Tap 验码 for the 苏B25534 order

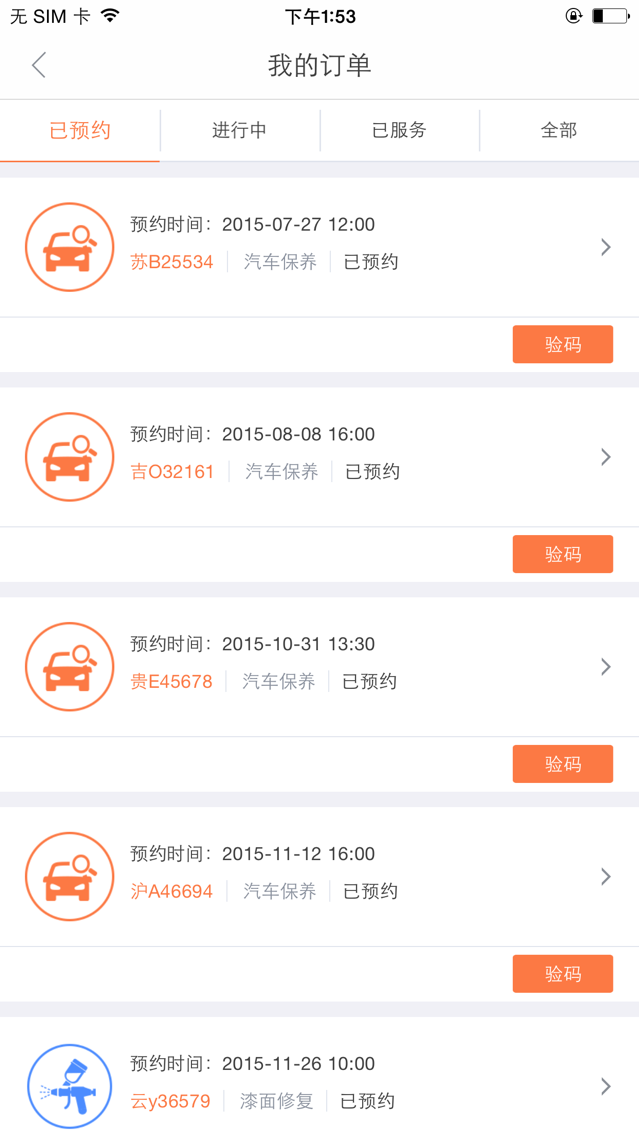tap(562, 345)
